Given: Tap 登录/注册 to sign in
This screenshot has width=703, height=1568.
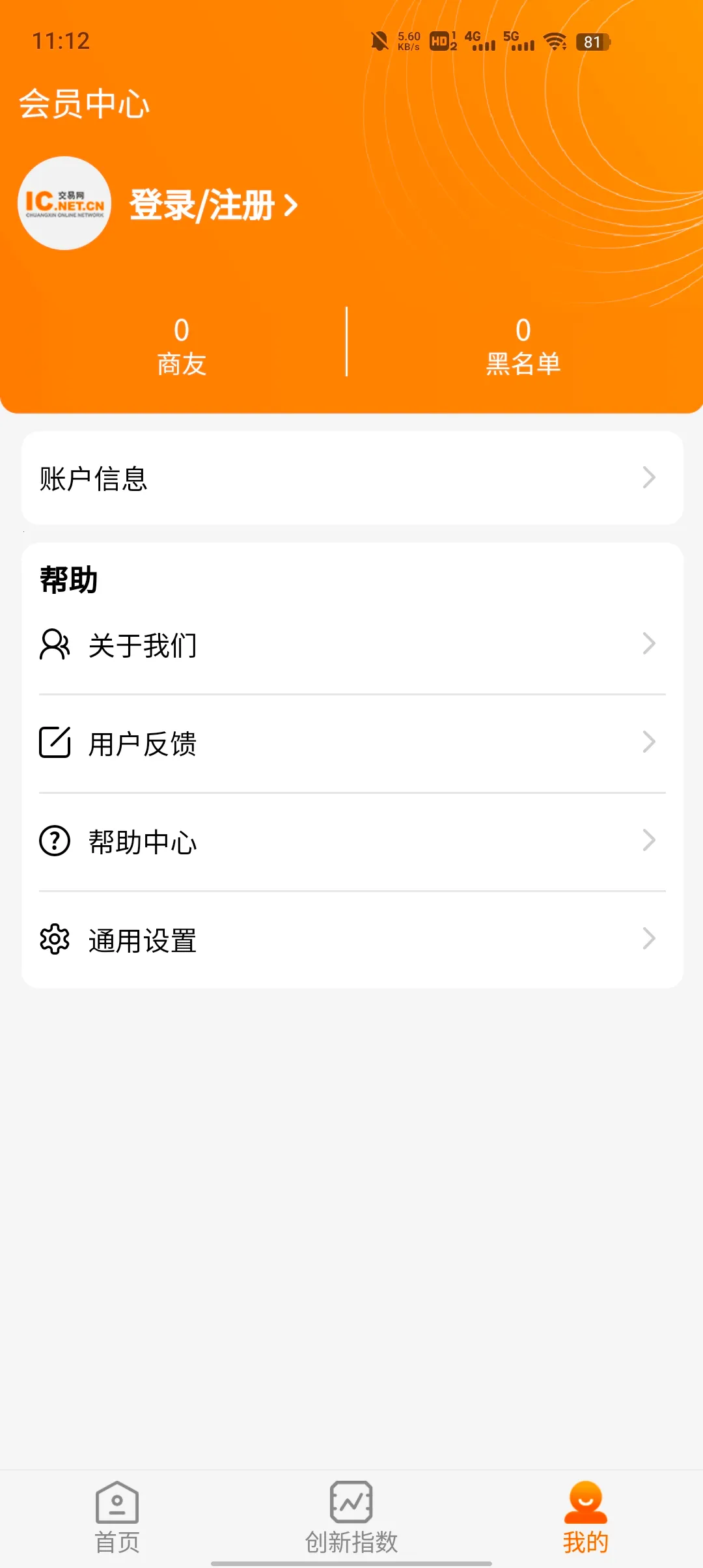Looking at the screenshot, I should click(214, 205).
